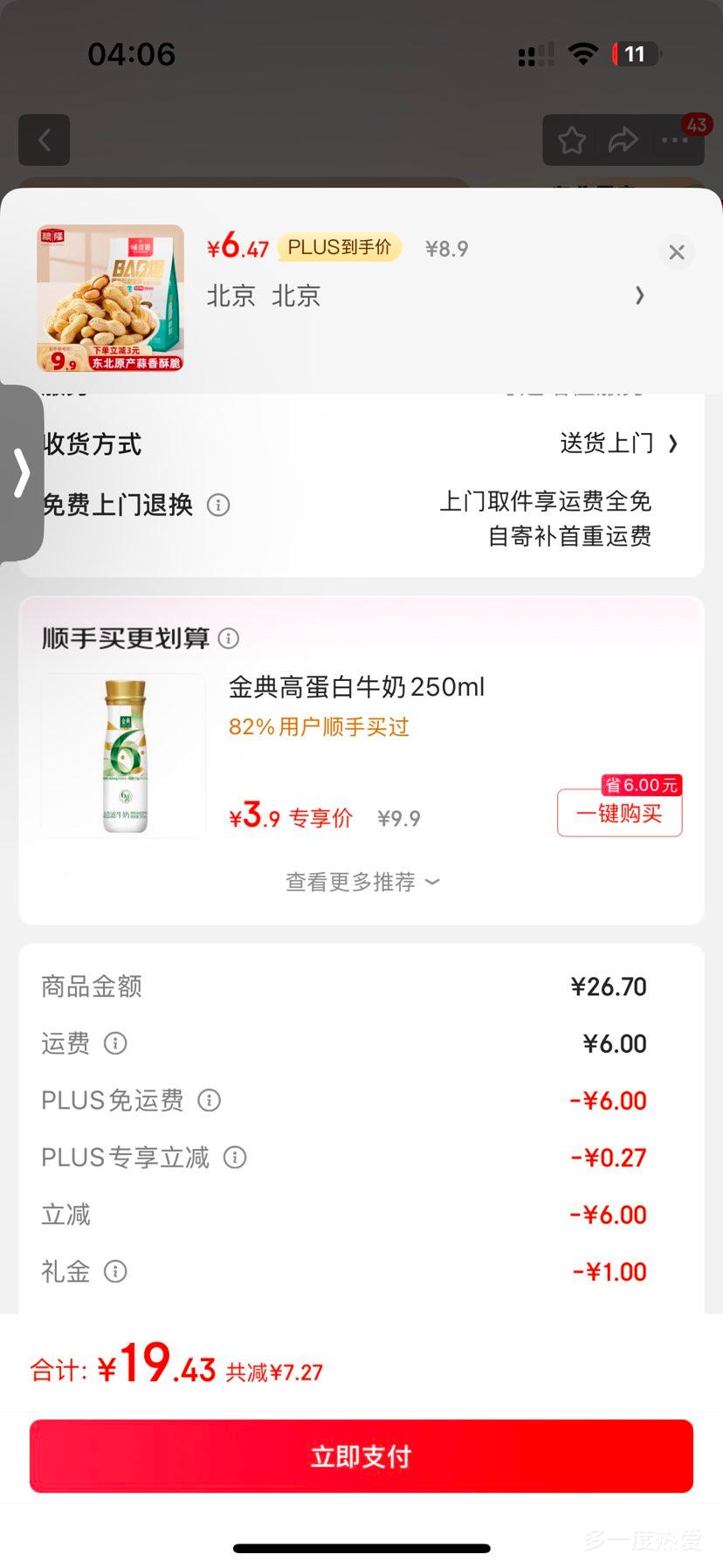Open the PLUS专享立减 info tooltip
The width and height of the screenshot is (723, 1568).
pos(235,1158)
